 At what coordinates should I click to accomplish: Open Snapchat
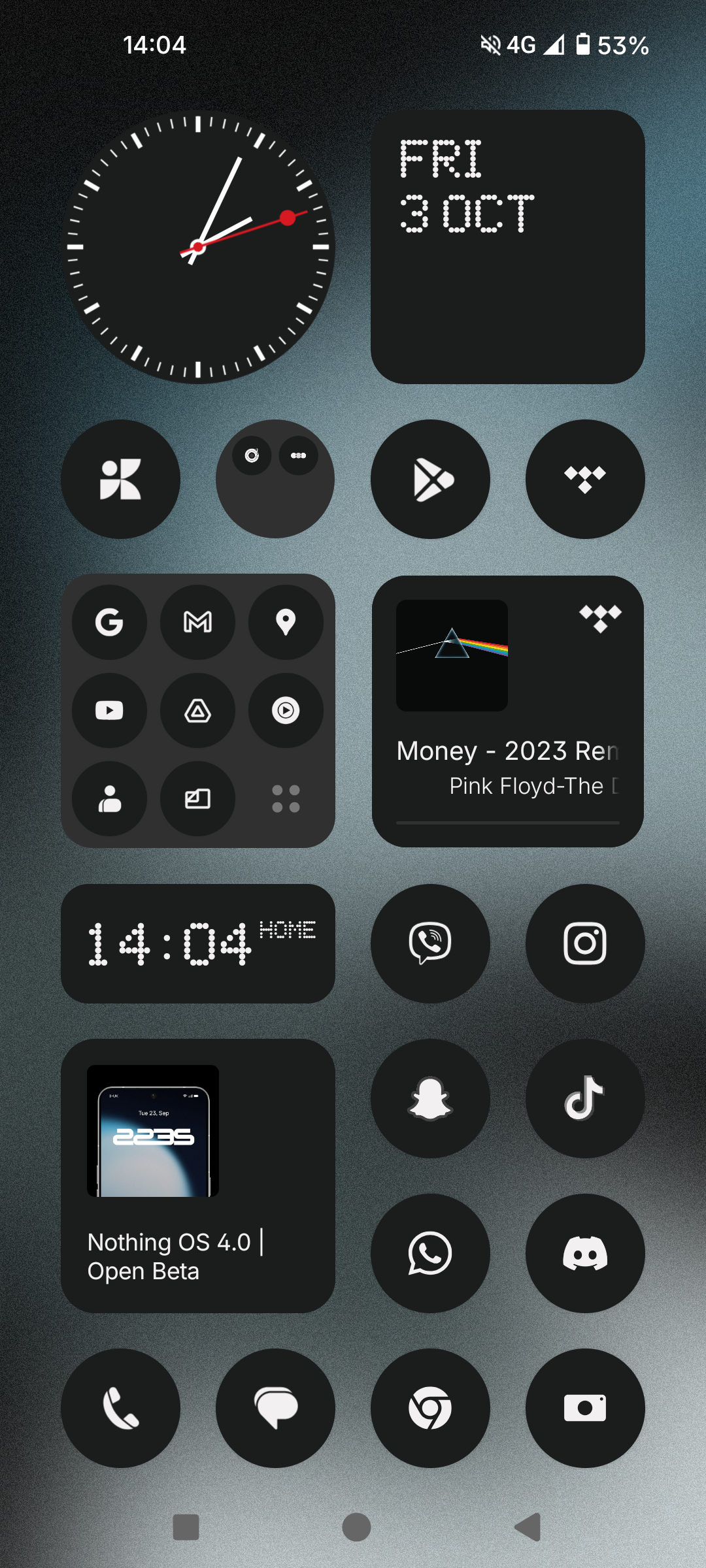click(x=430, y=1098)
